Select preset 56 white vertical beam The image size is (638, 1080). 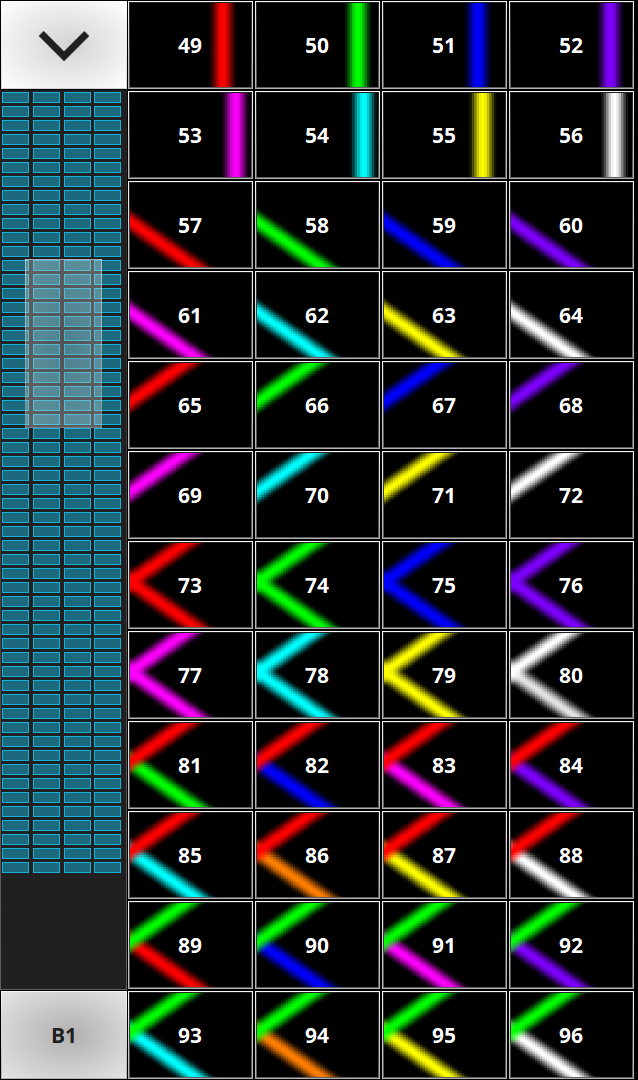(x=571, y=135)
